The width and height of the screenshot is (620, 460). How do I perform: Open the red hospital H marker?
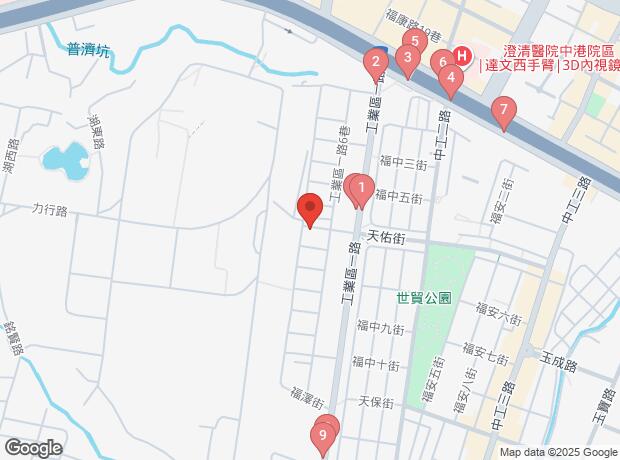coord(463,55)
